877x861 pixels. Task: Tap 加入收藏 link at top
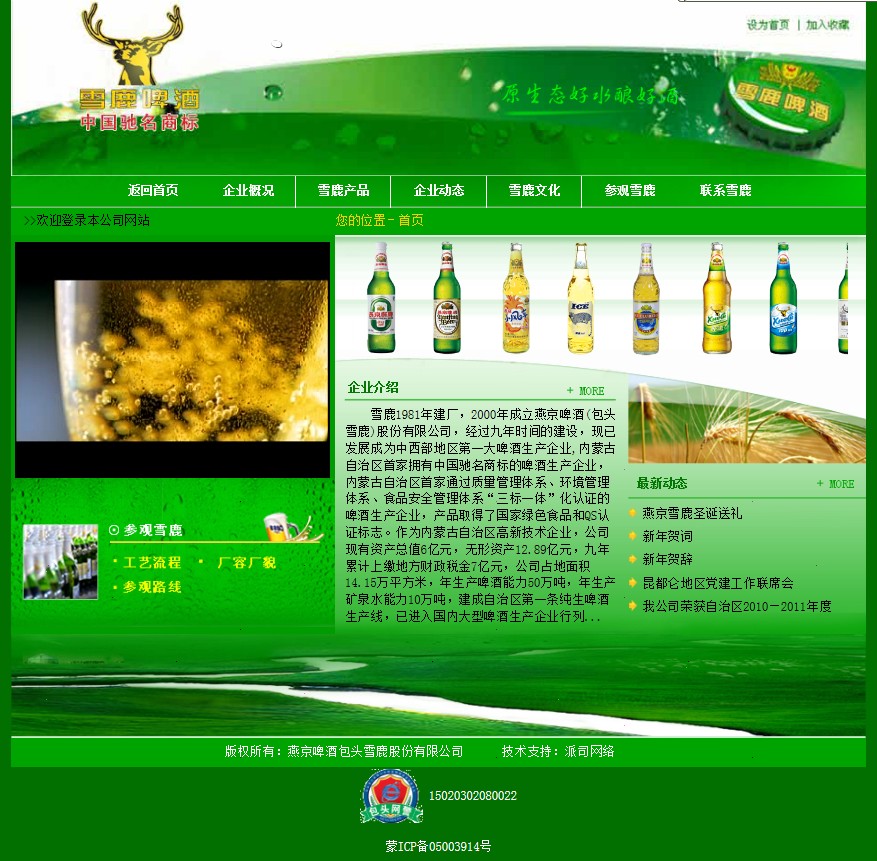tap(827, 25)
